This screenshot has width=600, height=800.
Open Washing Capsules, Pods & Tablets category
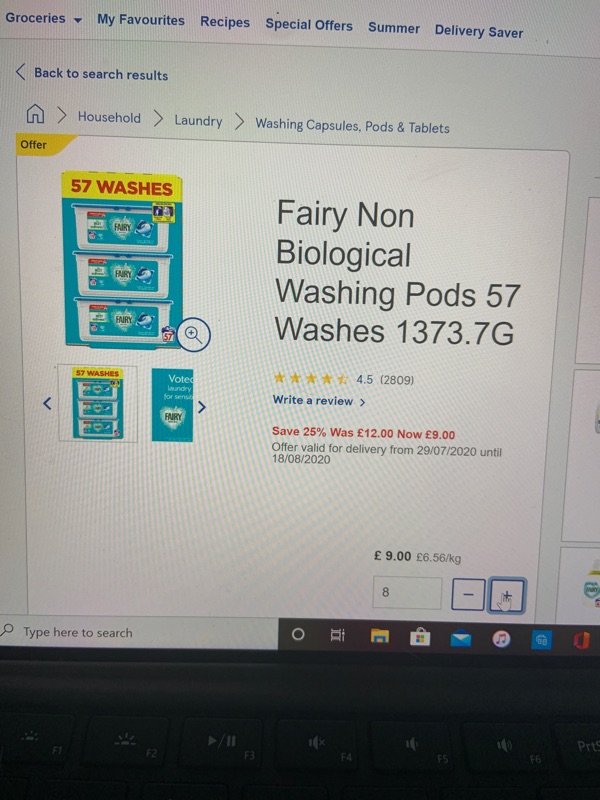352,127
